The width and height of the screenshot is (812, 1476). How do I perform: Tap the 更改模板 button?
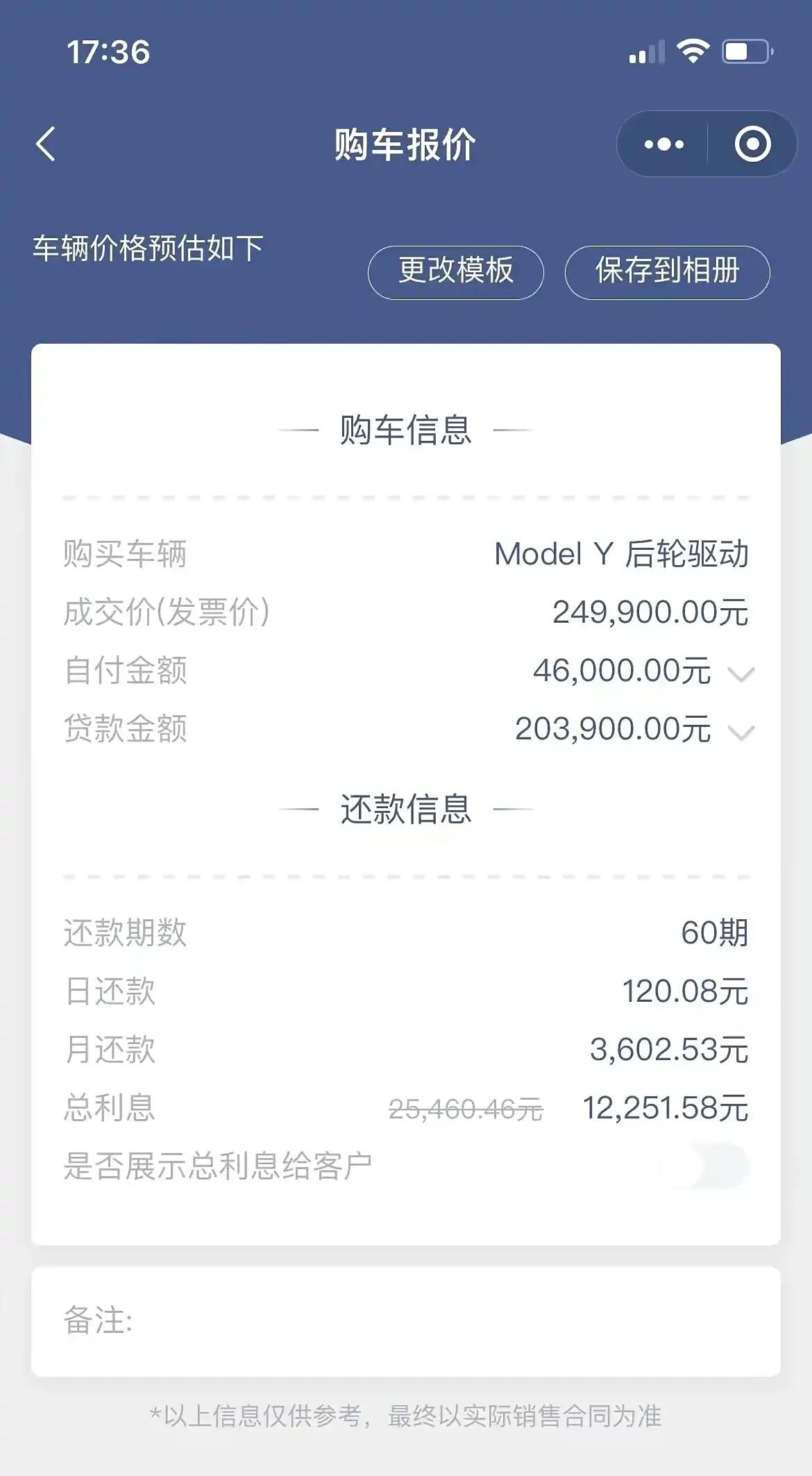(455, 272)
